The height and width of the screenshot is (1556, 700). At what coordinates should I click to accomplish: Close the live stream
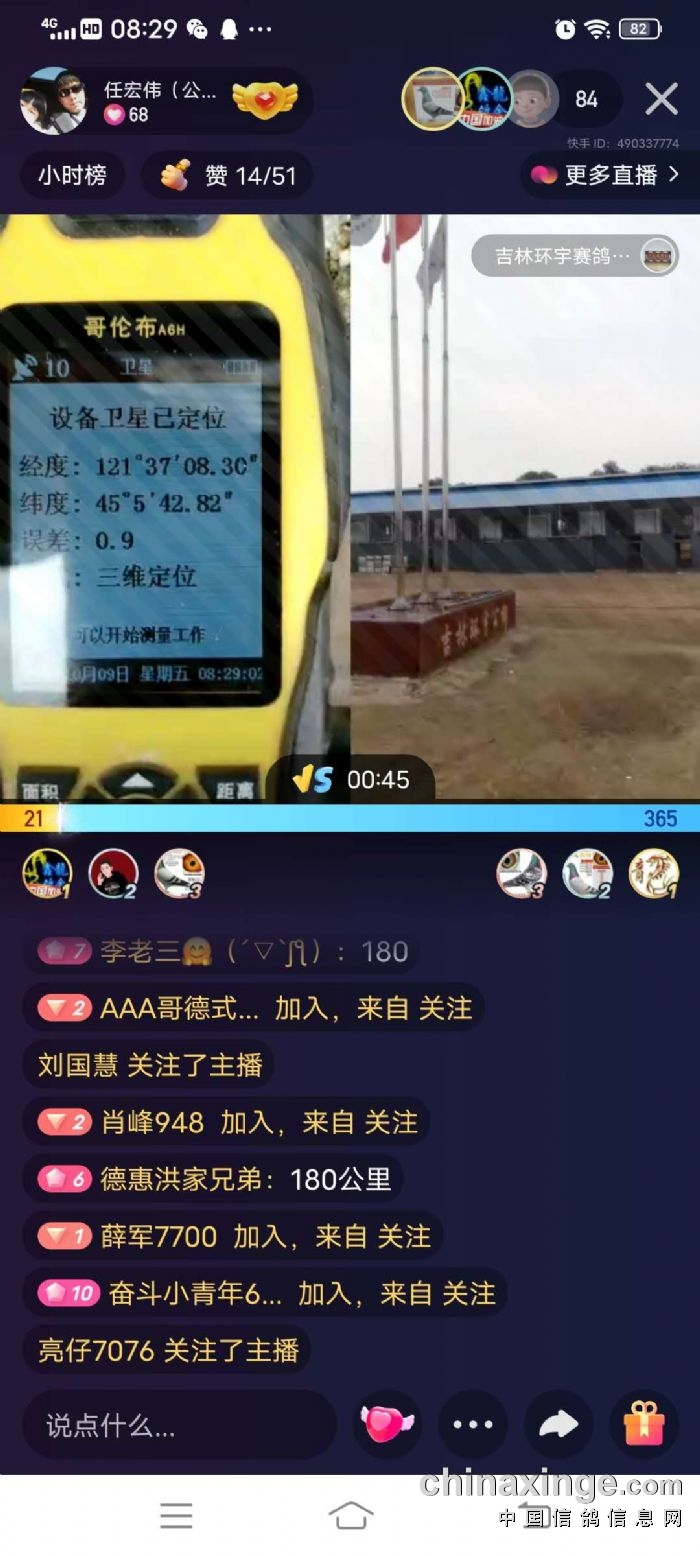click(661, 100)
